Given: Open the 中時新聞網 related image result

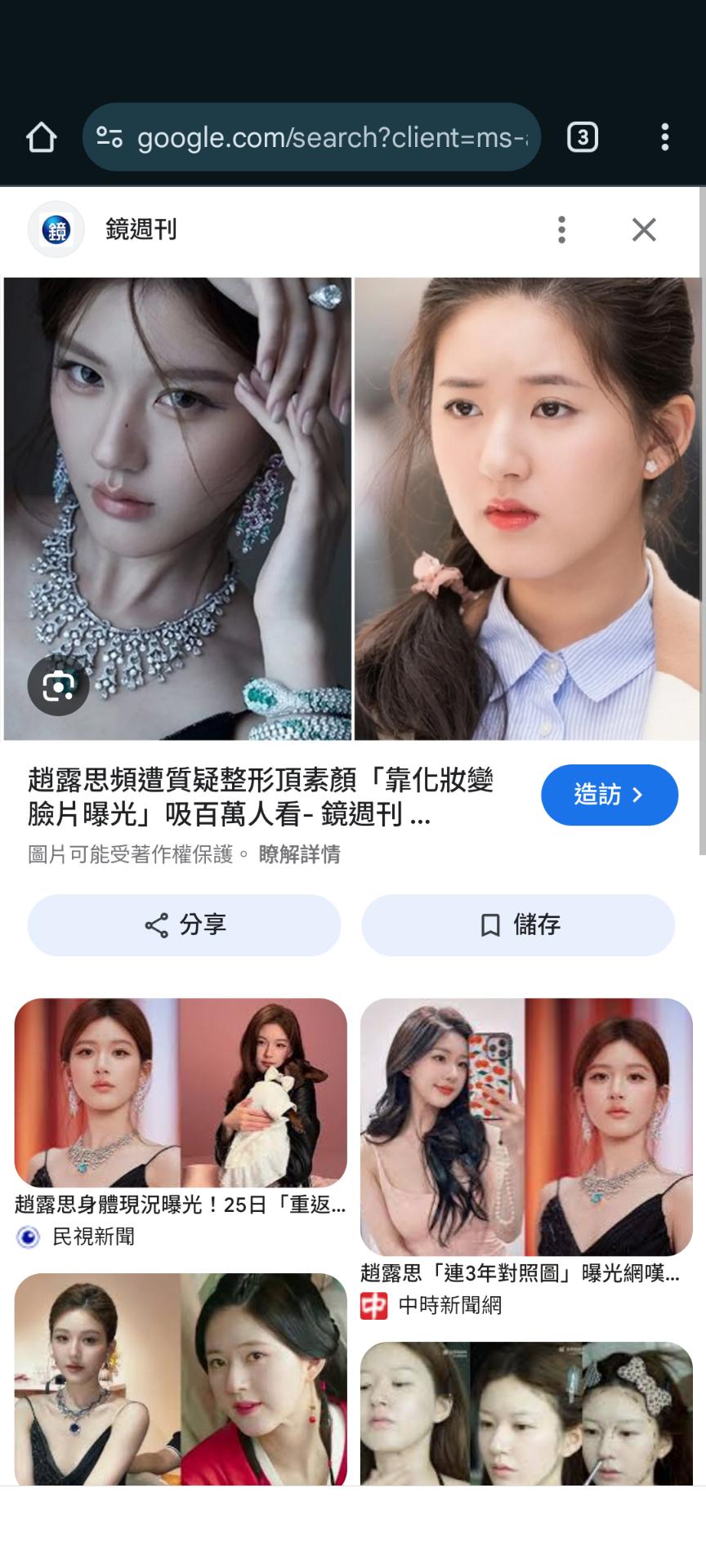Looking at the screenshot, I should tap(526, 1127).
